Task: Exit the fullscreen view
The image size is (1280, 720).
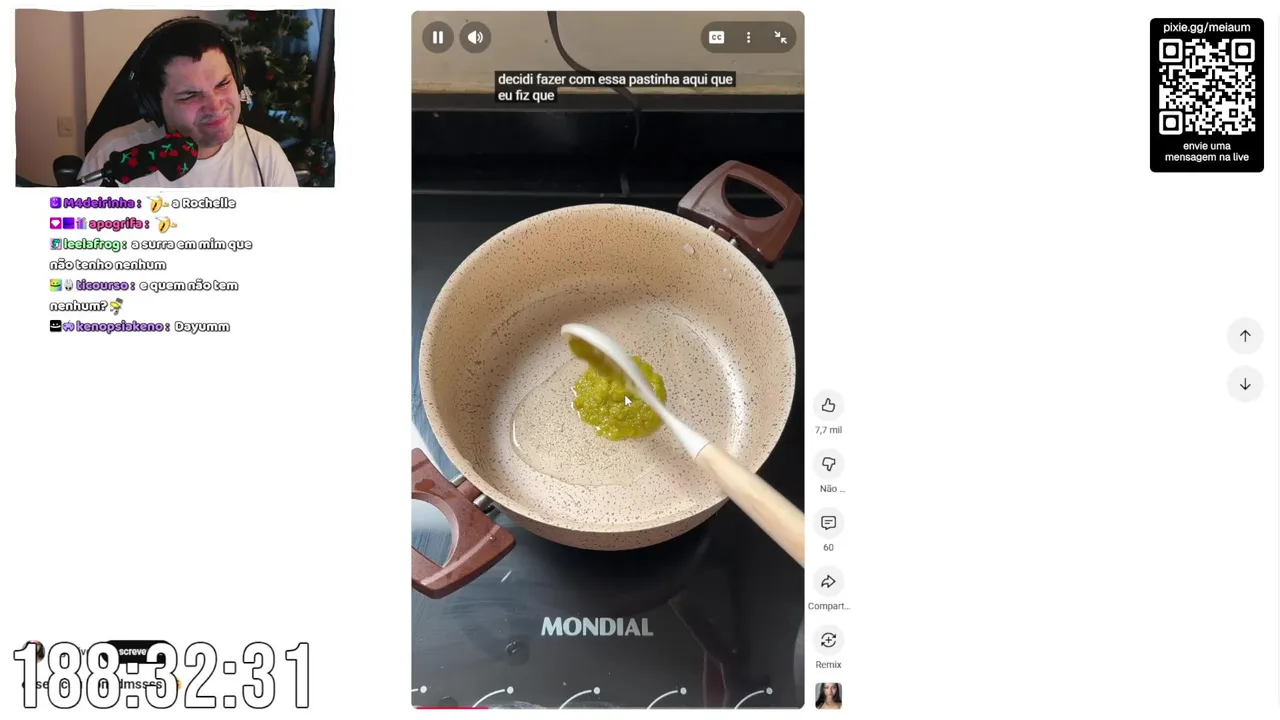Action: pyautogui.click(x=780, y=38)
